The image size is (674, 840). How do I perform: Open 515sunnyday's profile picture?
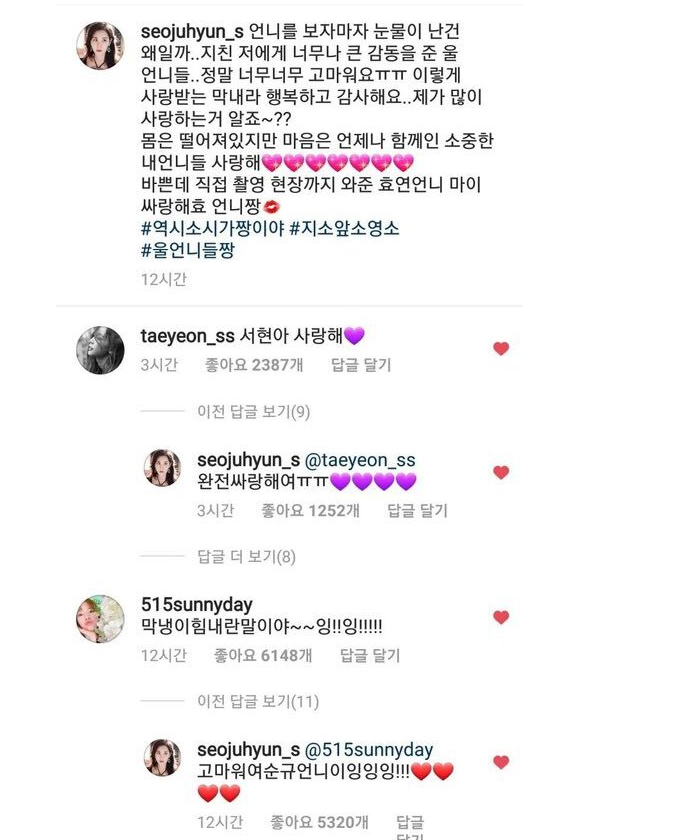101,620
